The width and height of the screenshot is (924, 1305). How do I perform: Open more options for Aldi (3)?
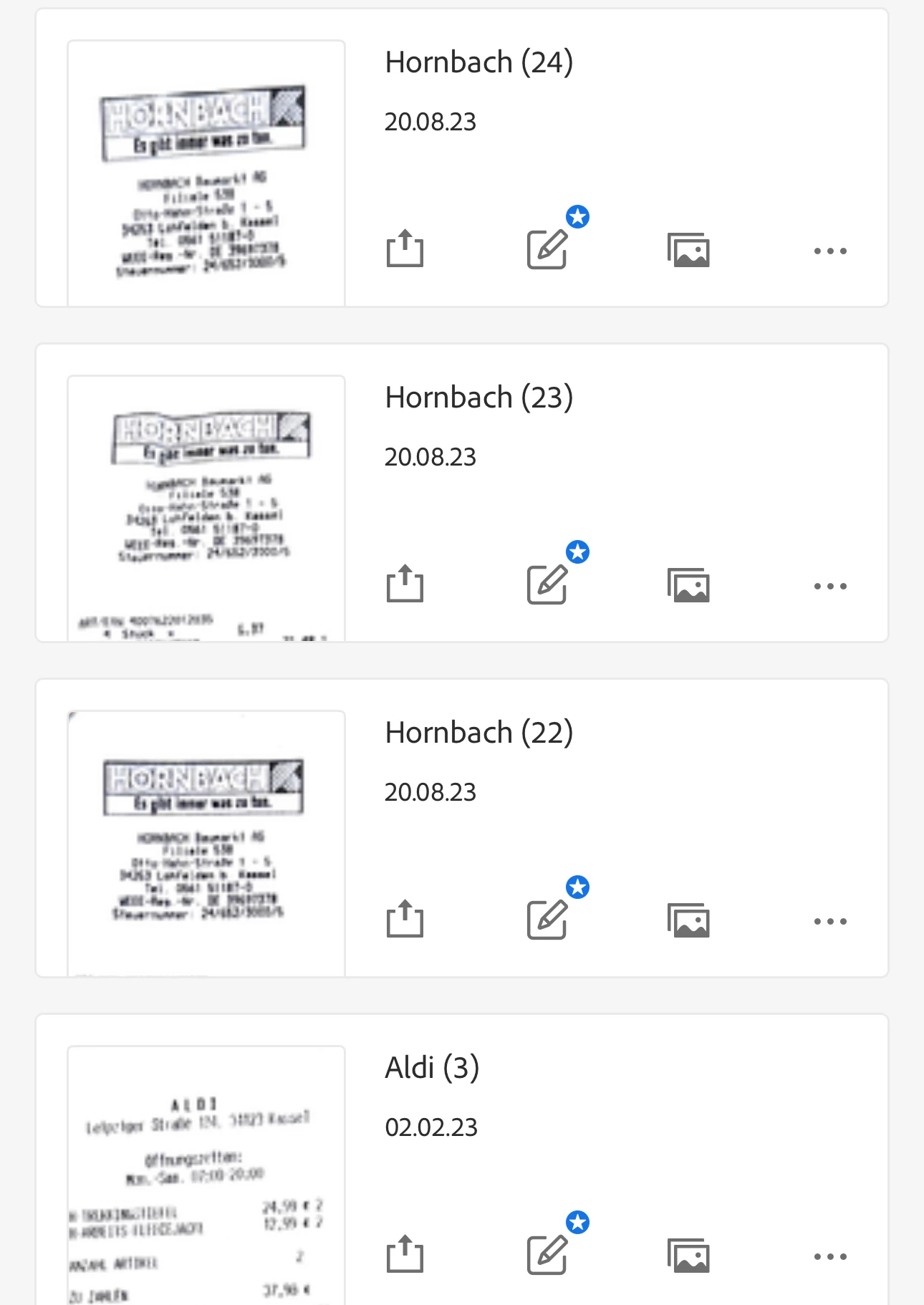(x=830, y=1256)
